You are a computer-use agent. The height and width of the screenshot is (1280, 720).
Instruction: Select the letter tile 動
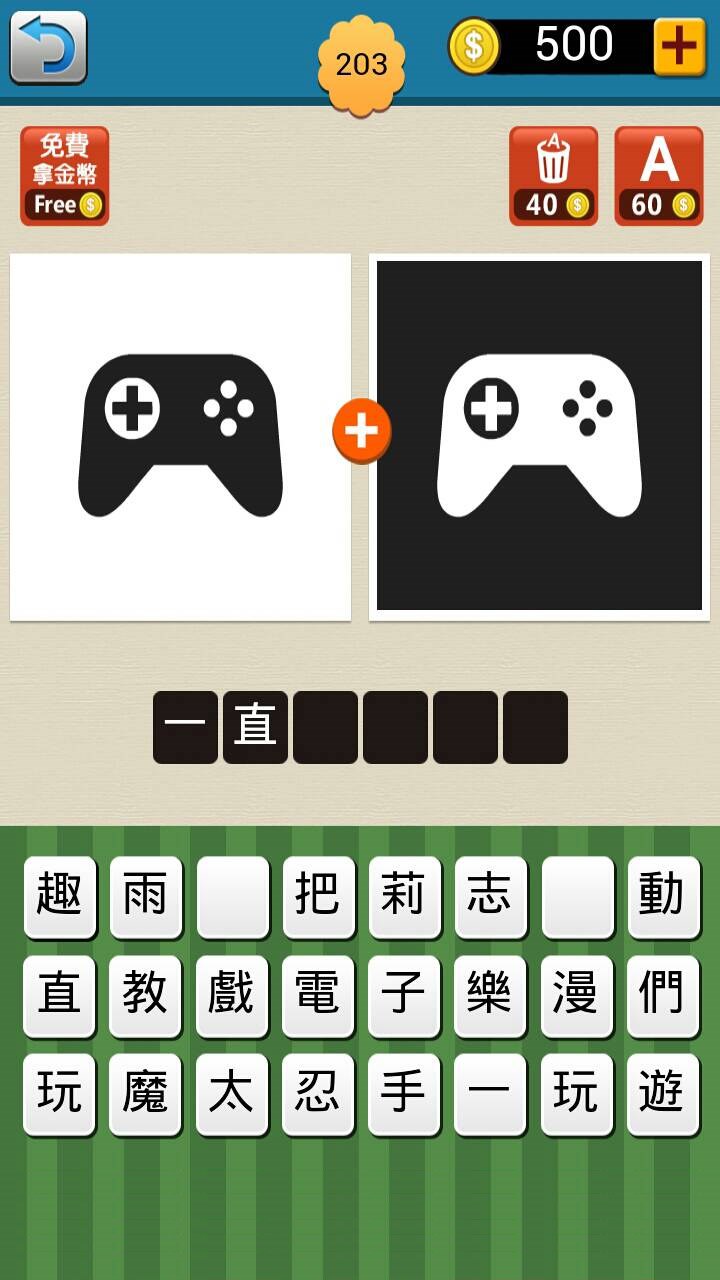(x=663, y=895)
